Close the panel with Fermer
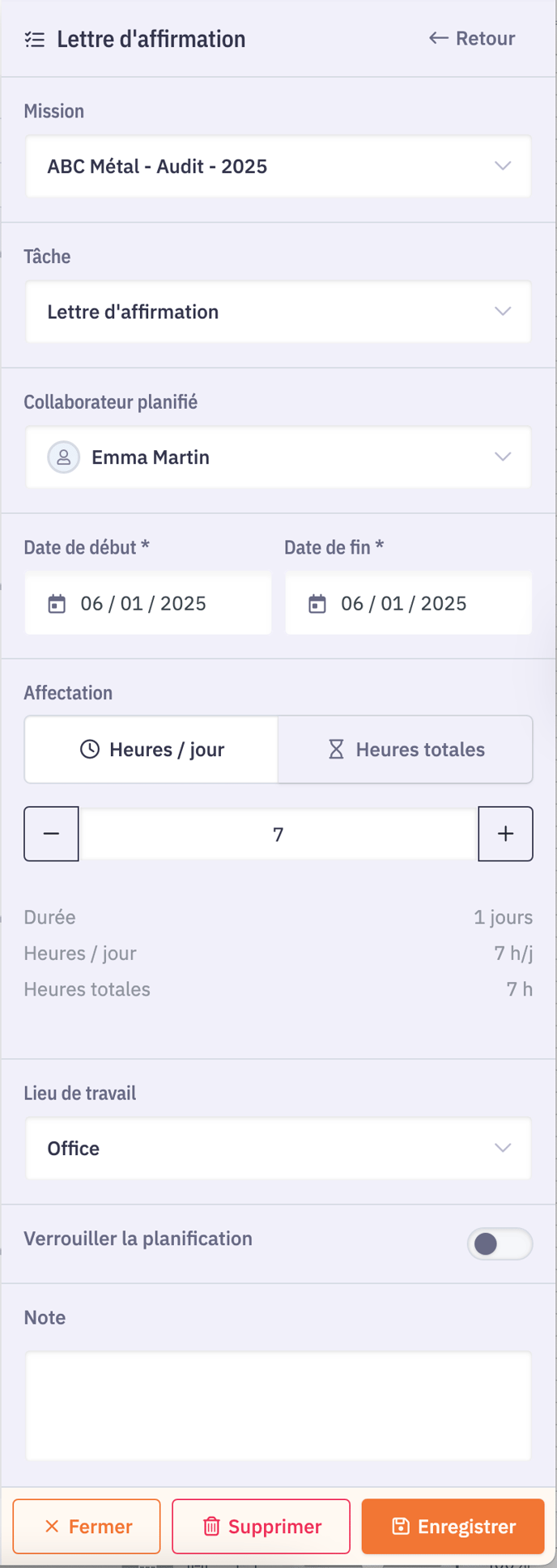 point(87,1527)
